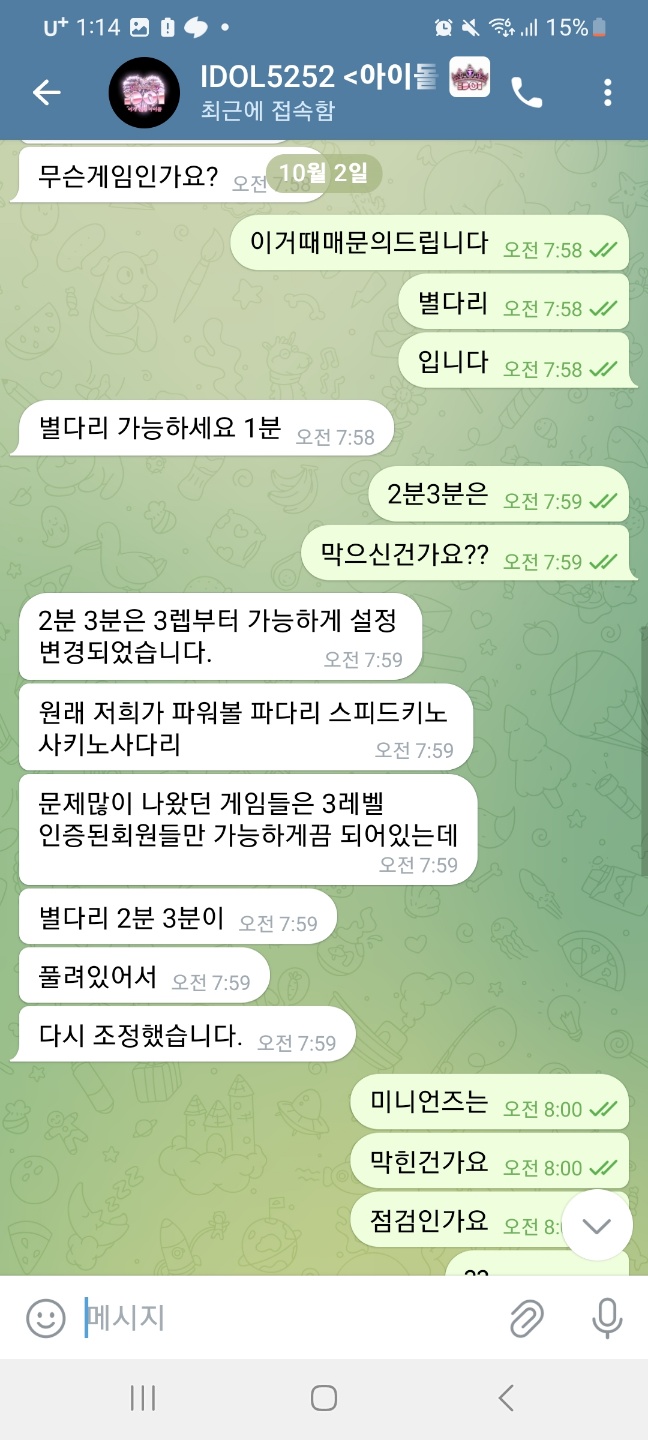Jump to the latest messages
Viewport: 648px width, 1440px height.
pos(596,1225)
